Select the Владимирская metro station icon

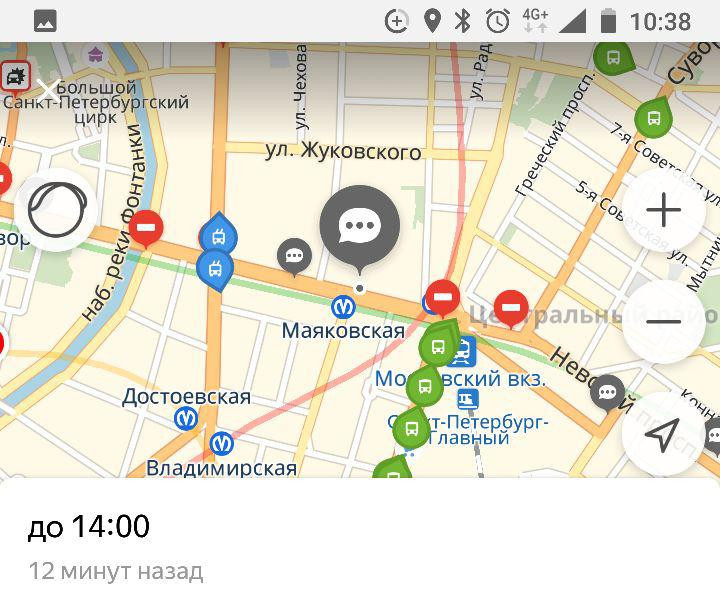[x=222, y=443]
